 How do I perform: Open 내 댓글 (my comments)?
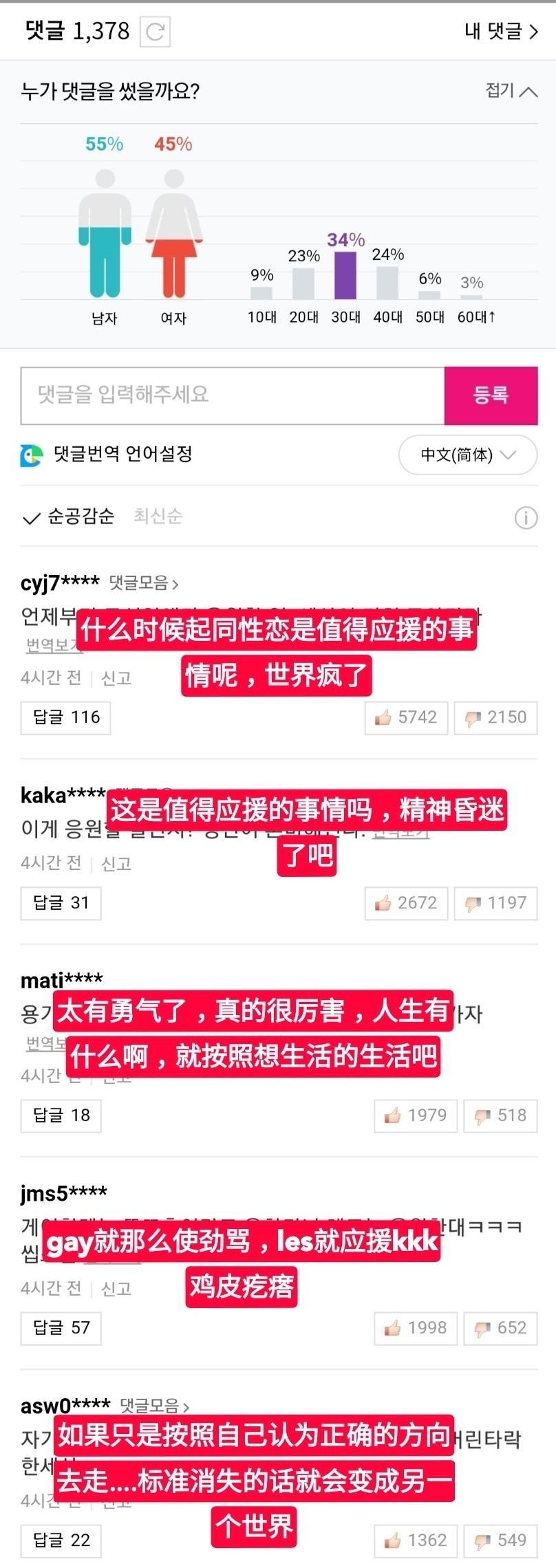(x=501, y=31)
